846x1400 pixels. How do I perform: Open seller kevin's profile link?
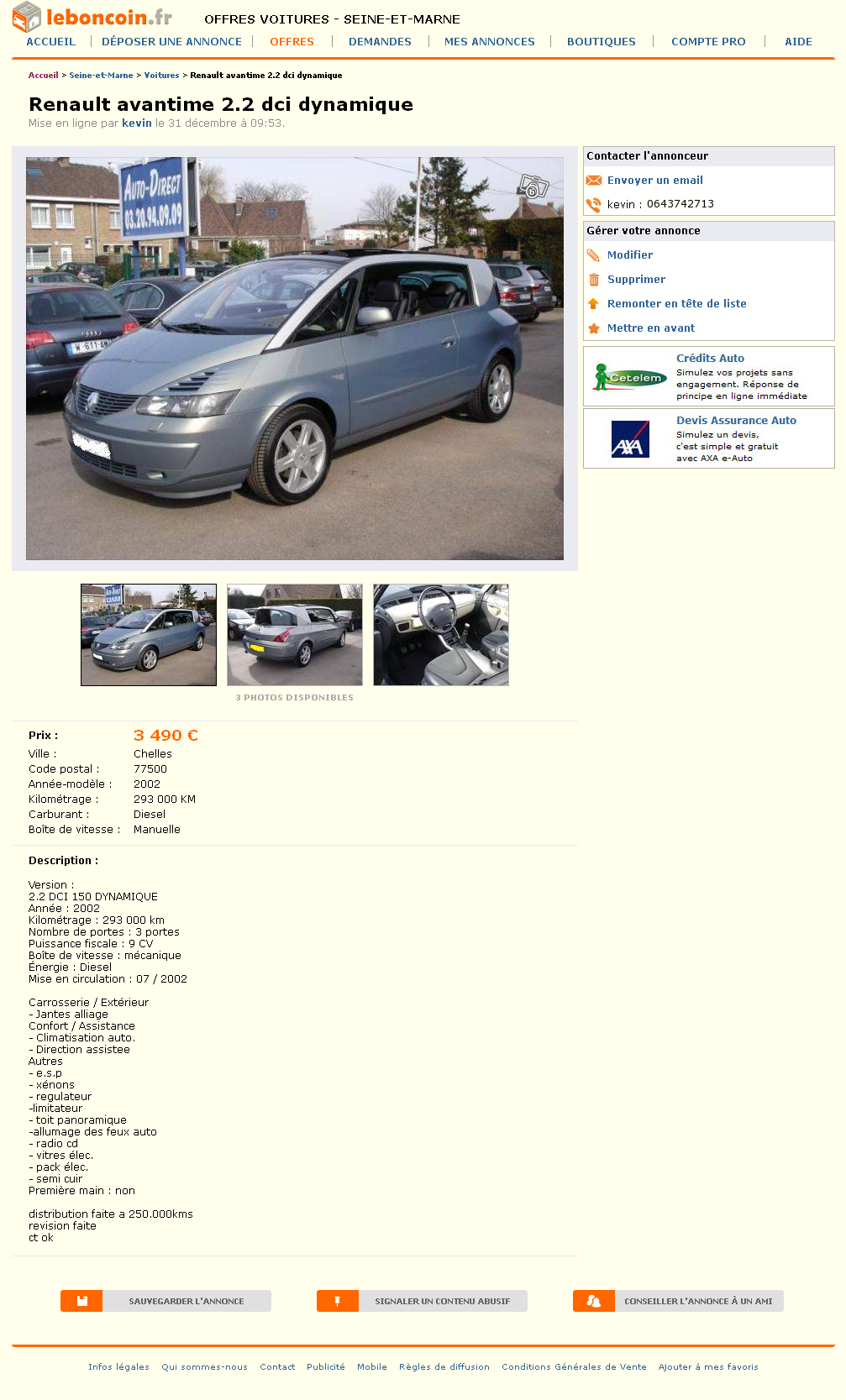[136, 123]
